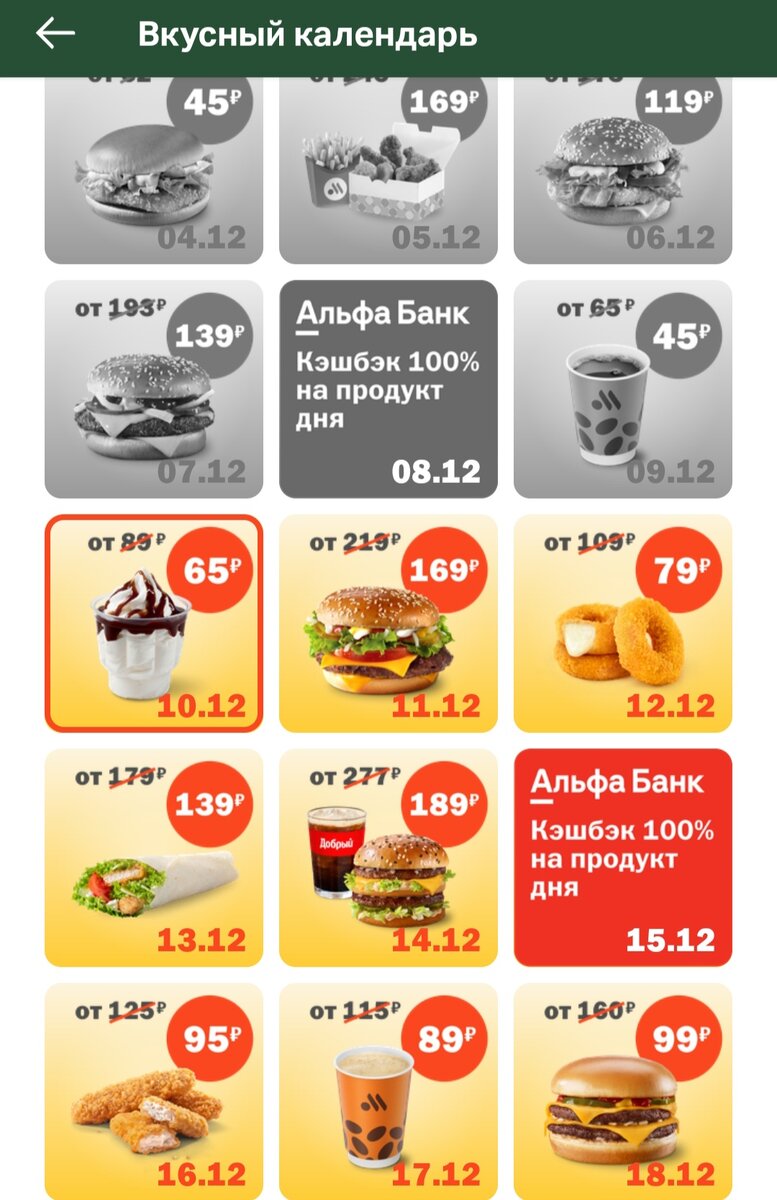
Task: View the 11.12 burger offer for 169₽
Action: [388, 623]
